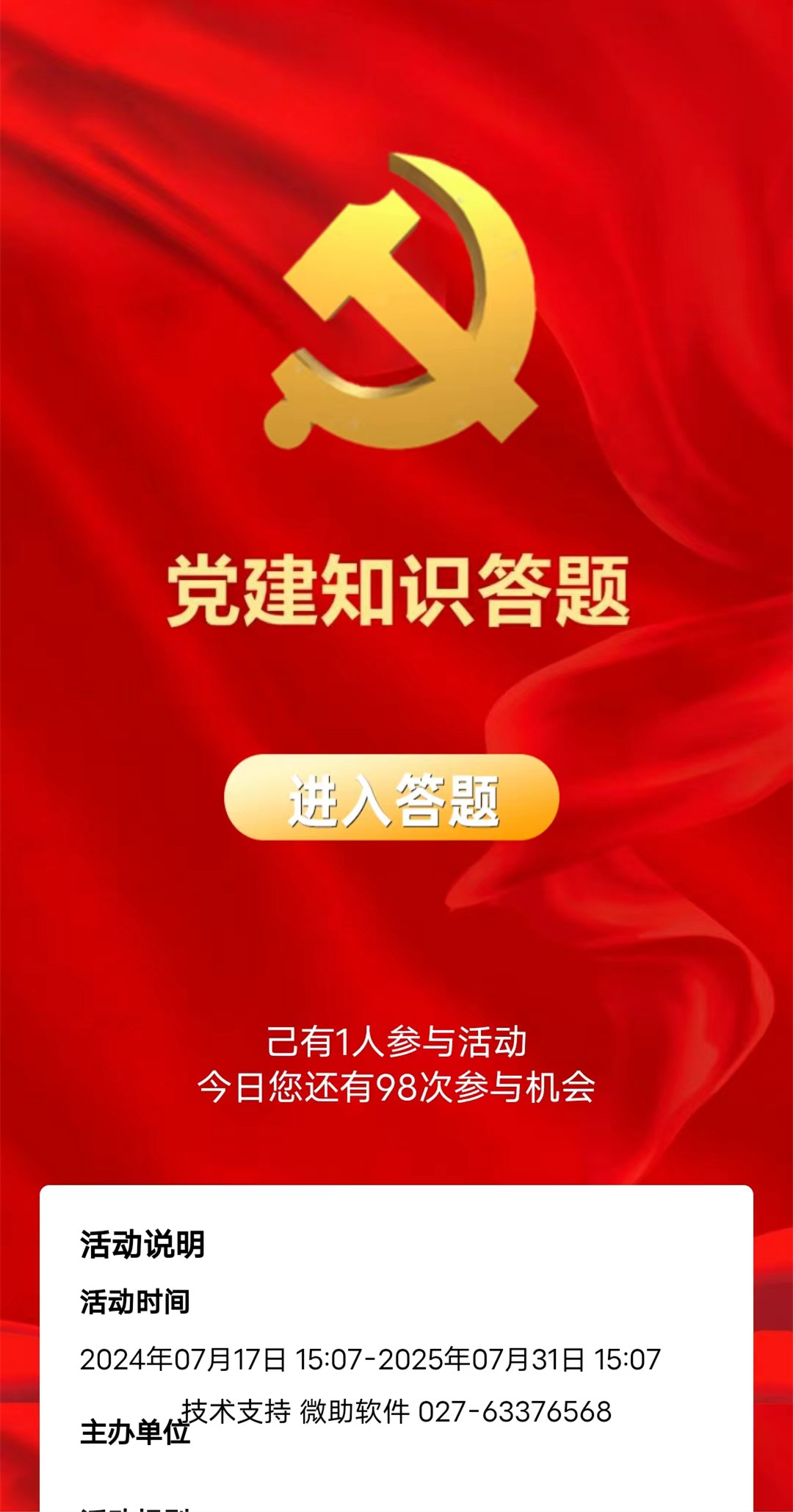This screenshot has width=793, height=1512.
Task: Tap the 进入答题 button
Action: tap(391, 798)
